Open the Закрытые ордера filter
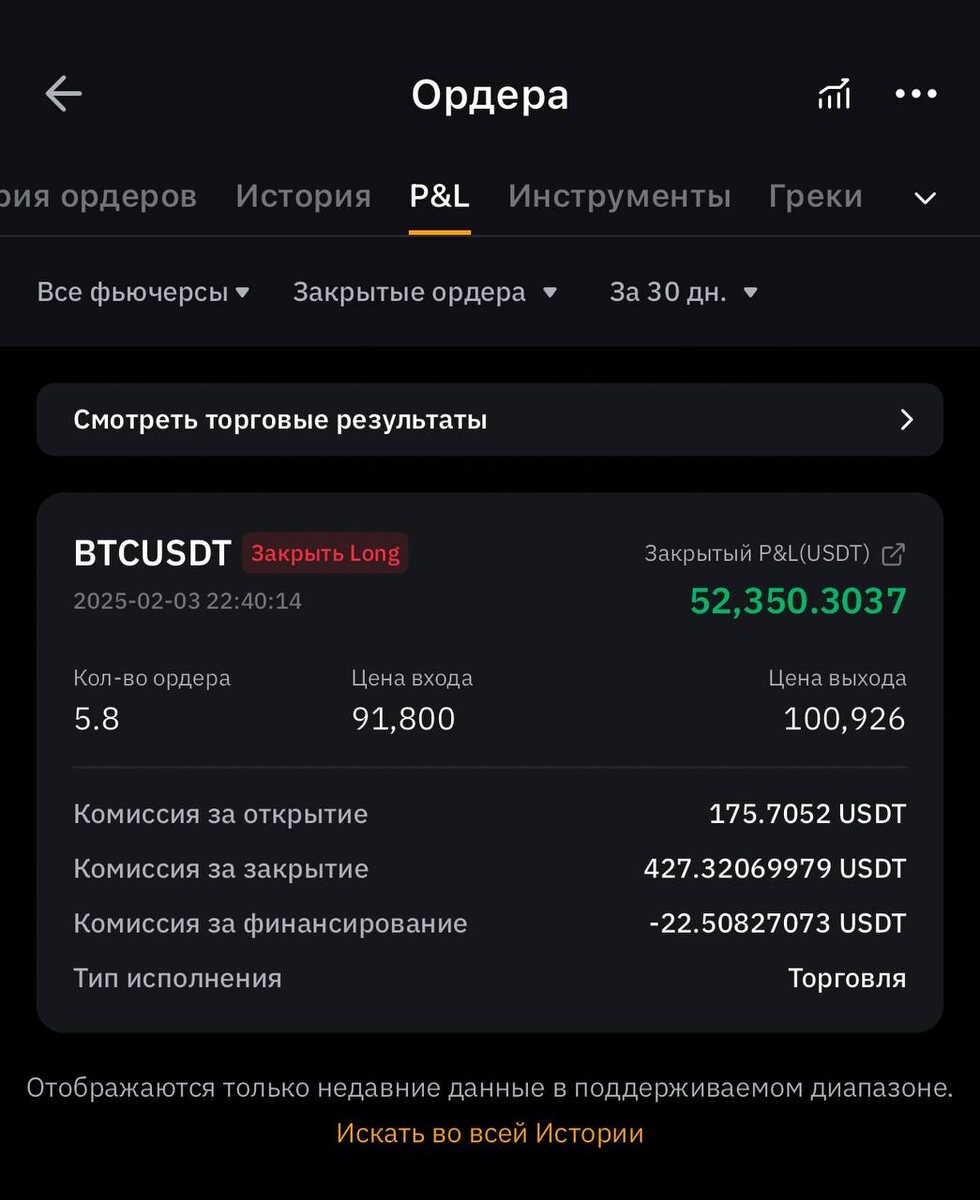The height and width of the screenshot is (1200, 980). click(424, 292)
